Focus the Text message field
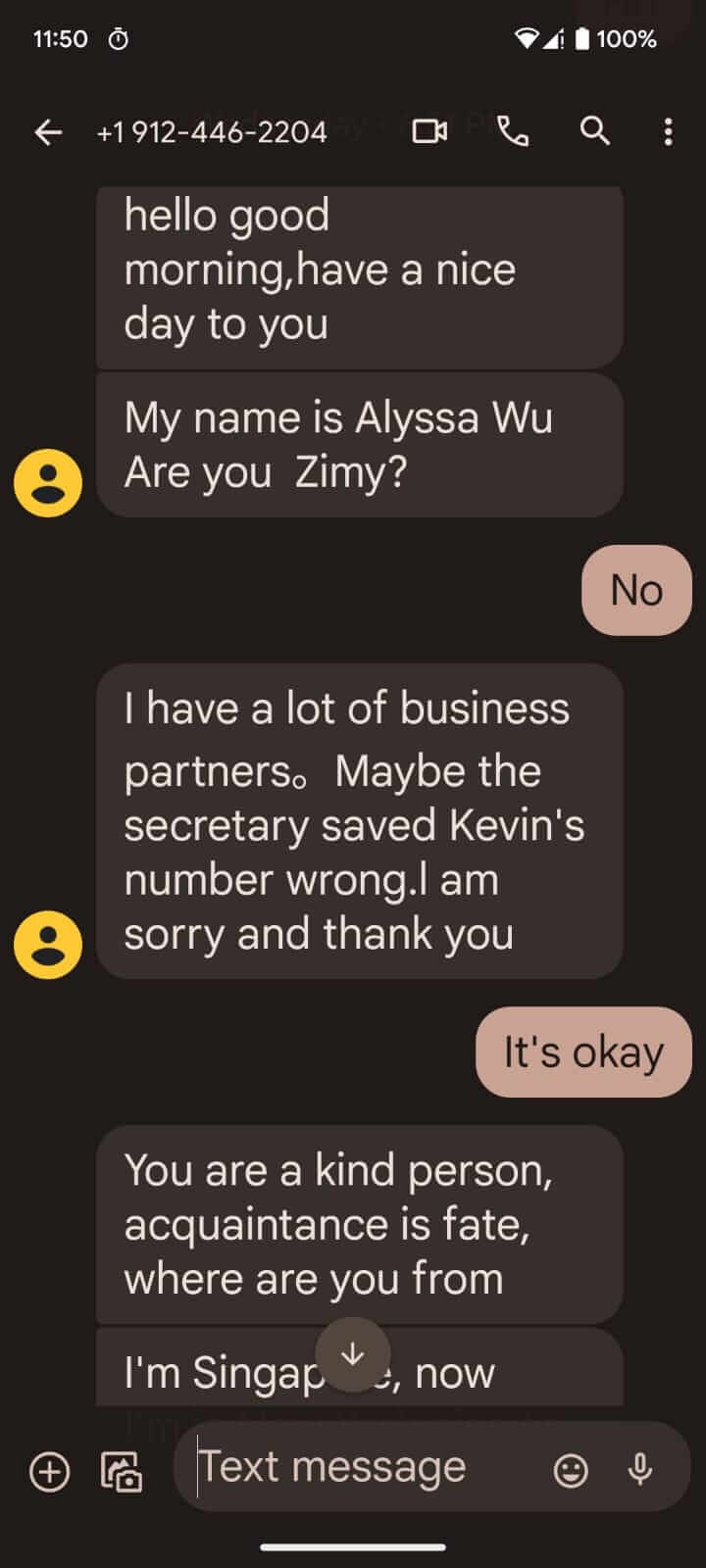706x1568 pixels. [363, 1467]
